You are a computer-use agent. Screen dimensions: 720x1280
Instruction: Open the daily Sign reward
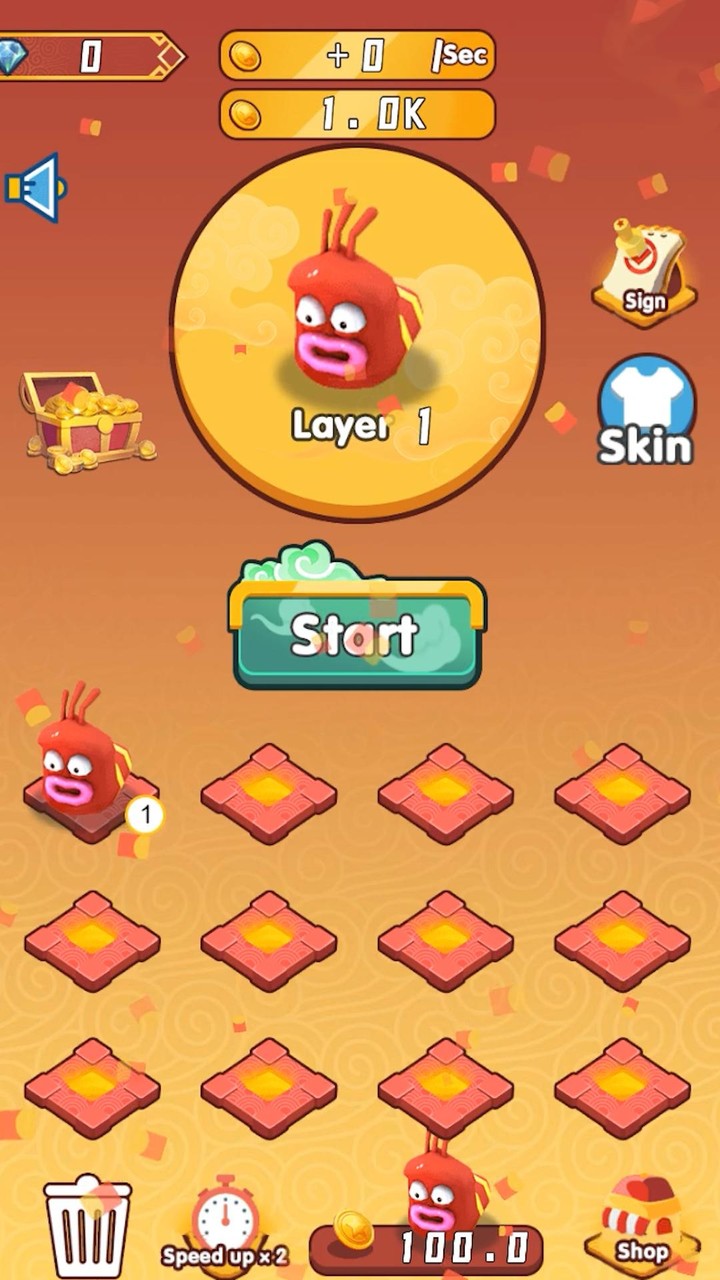(x=644, y=268)
